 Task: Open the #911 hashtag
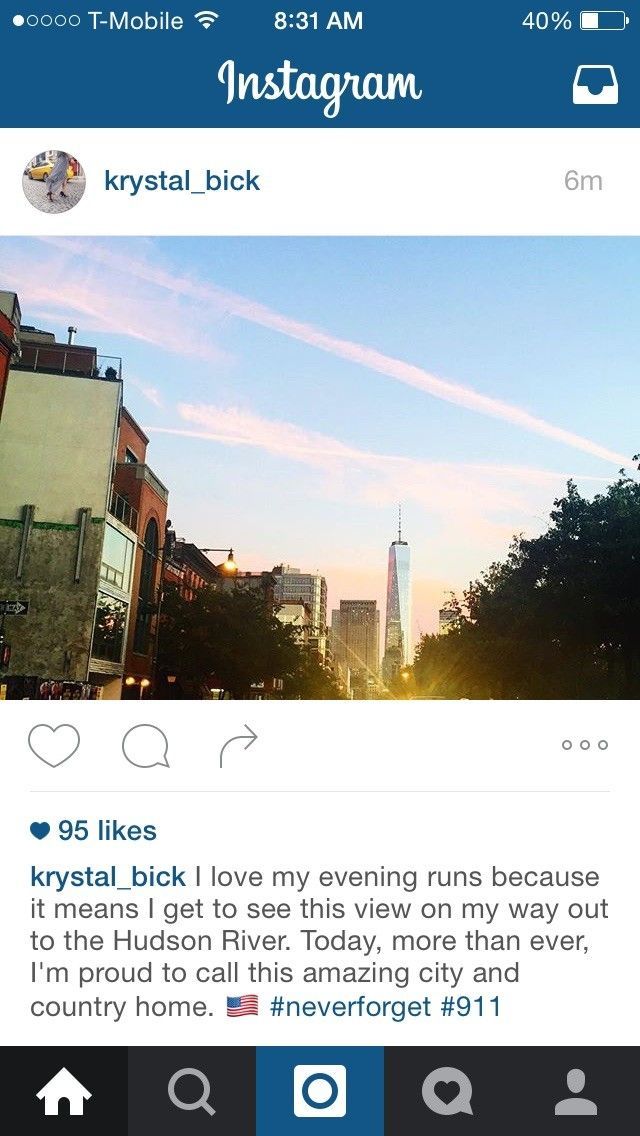(x=470, y=1006)
